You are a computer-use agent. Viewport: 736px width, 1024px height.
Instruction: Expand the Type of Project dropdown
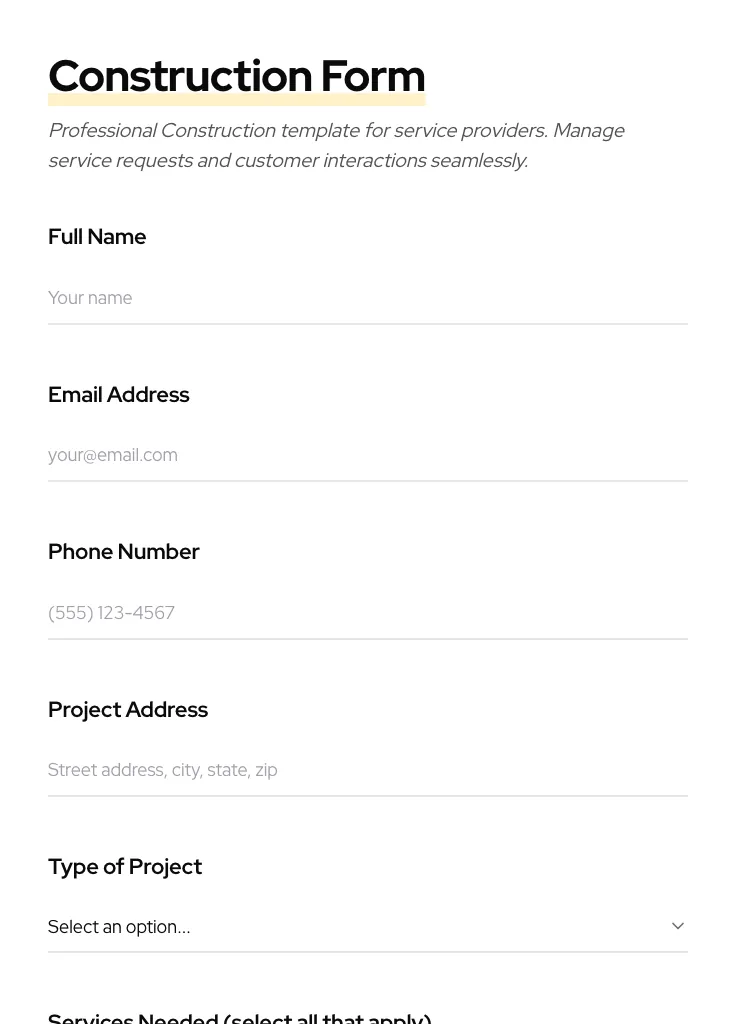coord(367,926)
